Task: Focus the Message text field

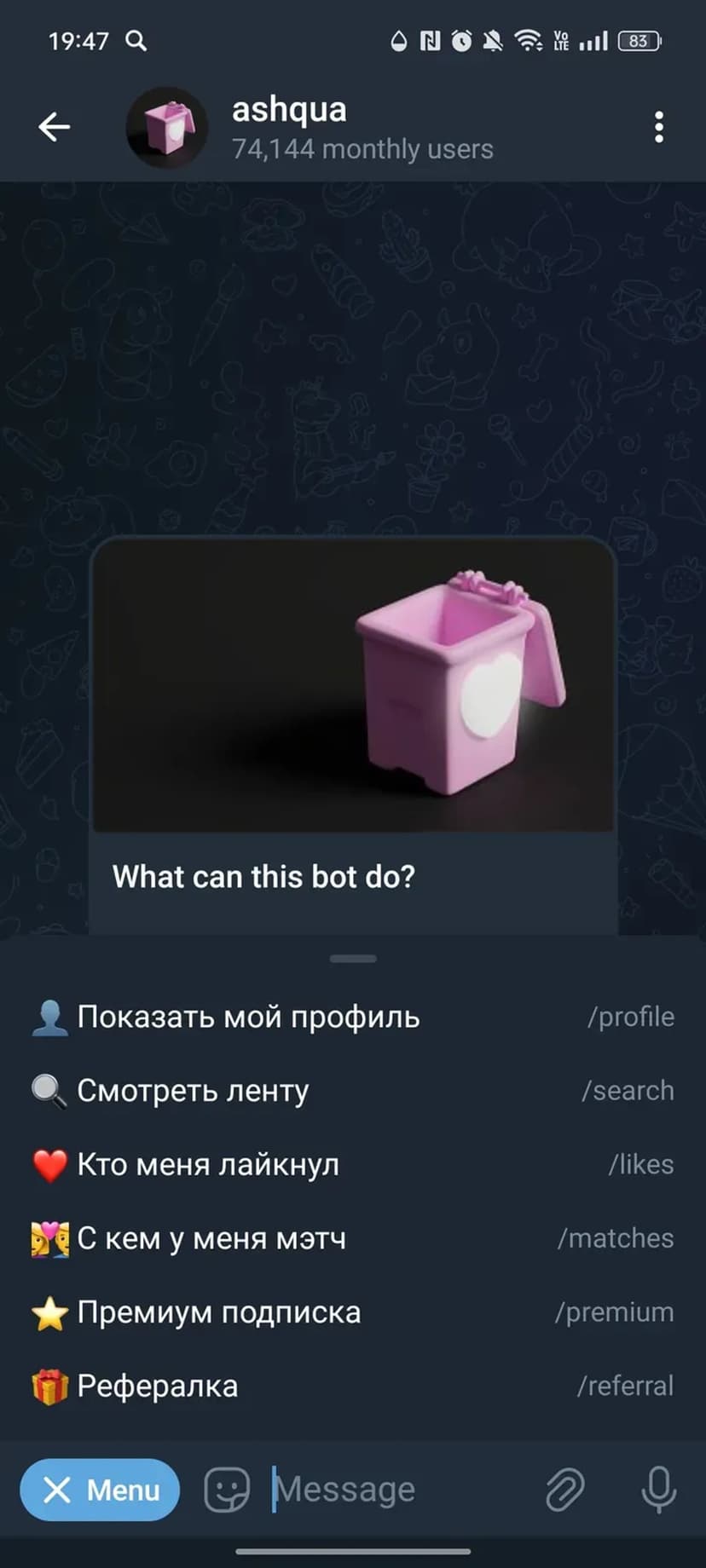Action: 392,1490
